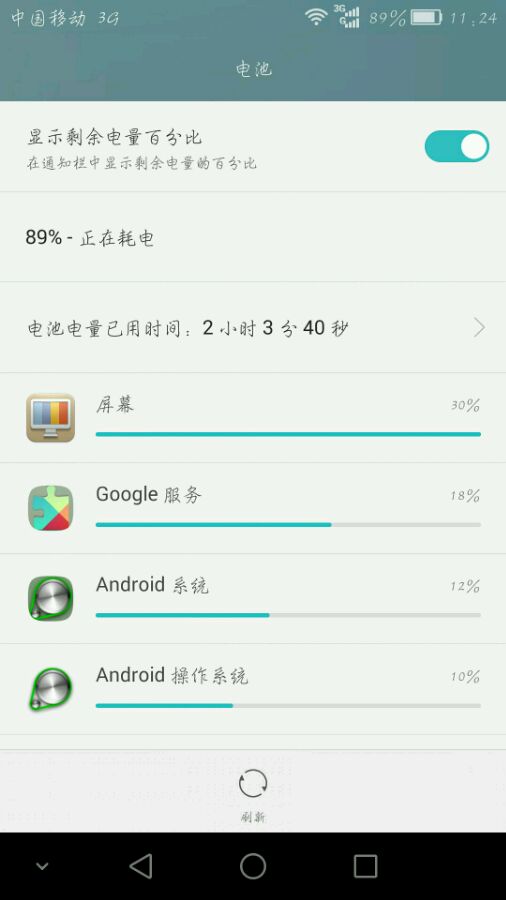Open Android 系统 battery usage
The width and height of the screenshot is (506, 900).
[253, 599]
